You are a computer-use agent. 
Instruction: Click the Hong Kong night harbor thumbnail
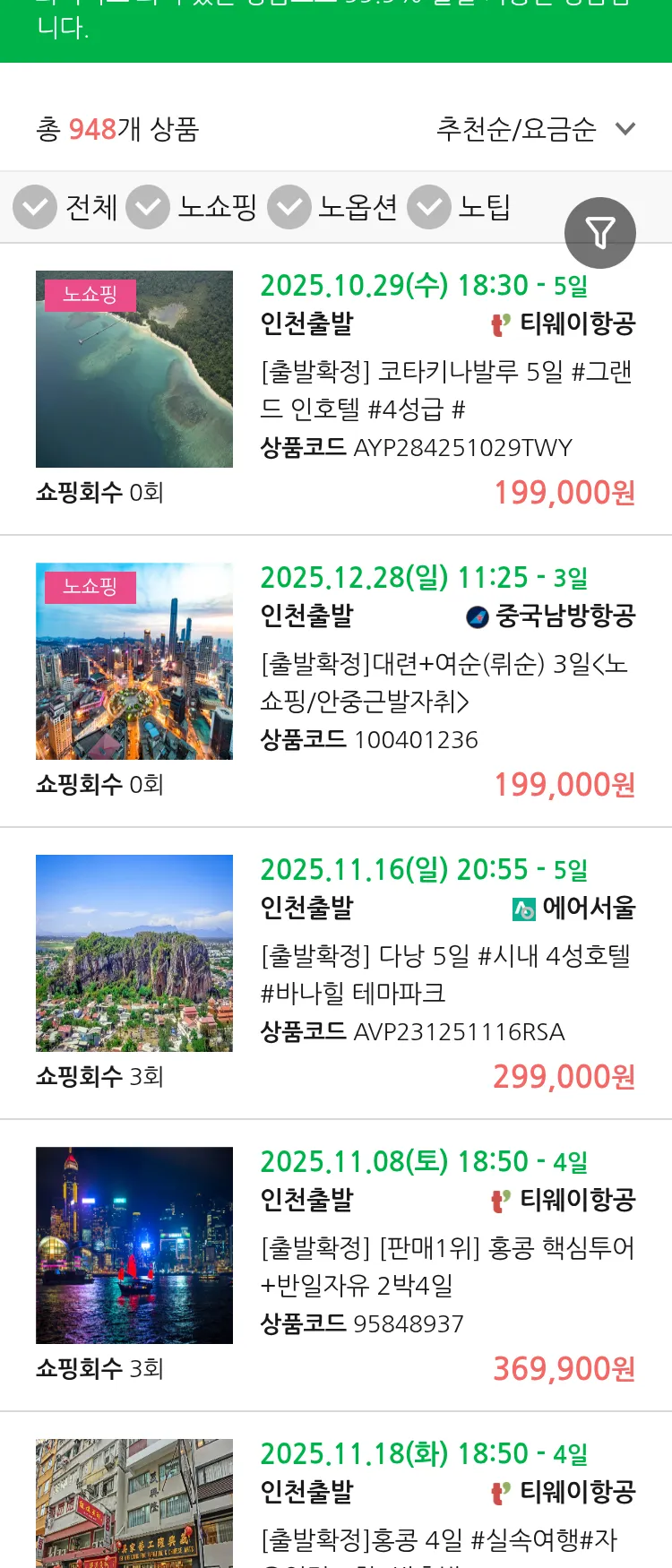pos(134,1245)
